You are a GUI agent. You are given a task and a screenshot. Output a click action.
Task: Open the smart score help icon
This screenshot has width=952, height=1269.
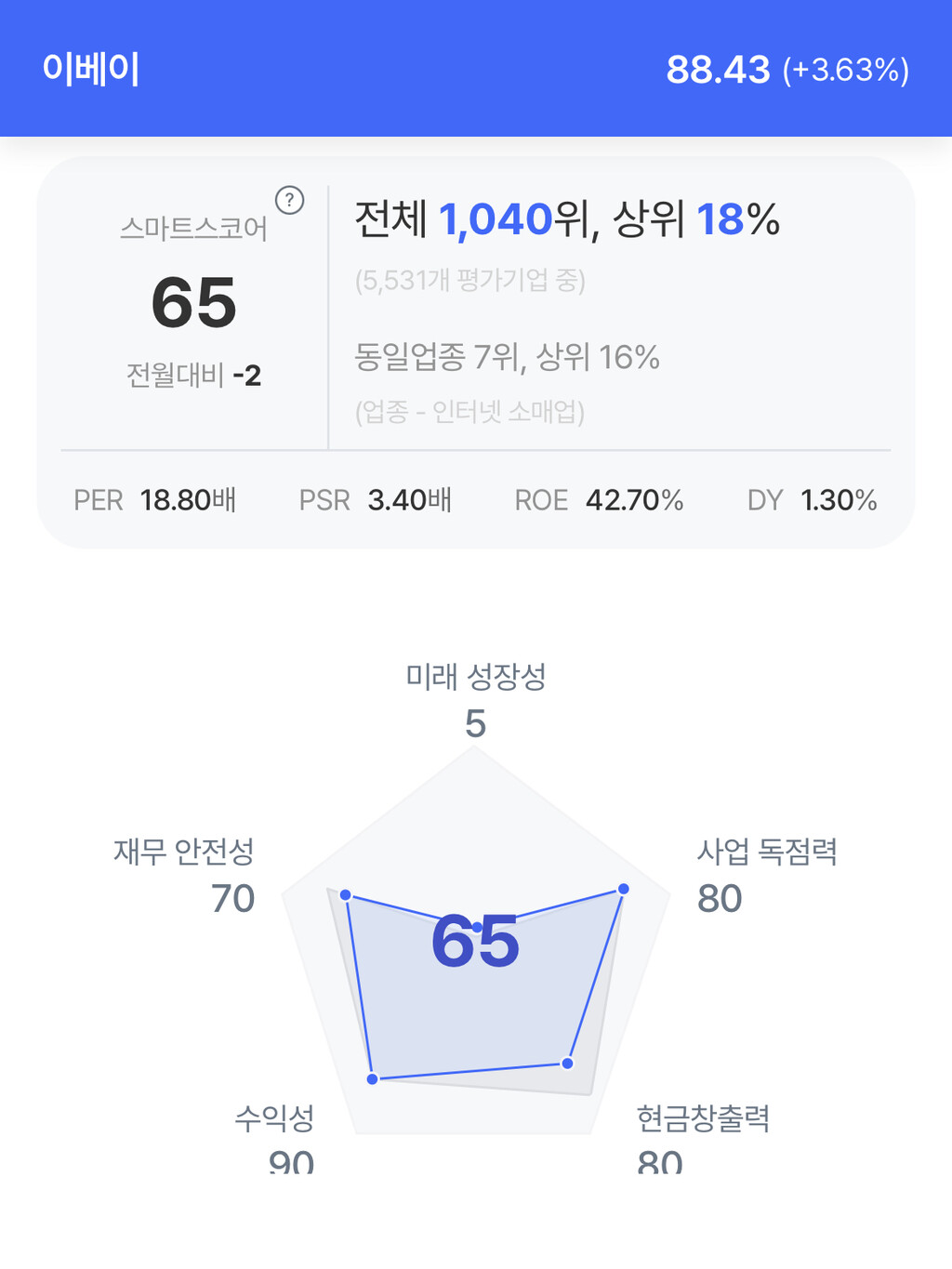point(289,200)
